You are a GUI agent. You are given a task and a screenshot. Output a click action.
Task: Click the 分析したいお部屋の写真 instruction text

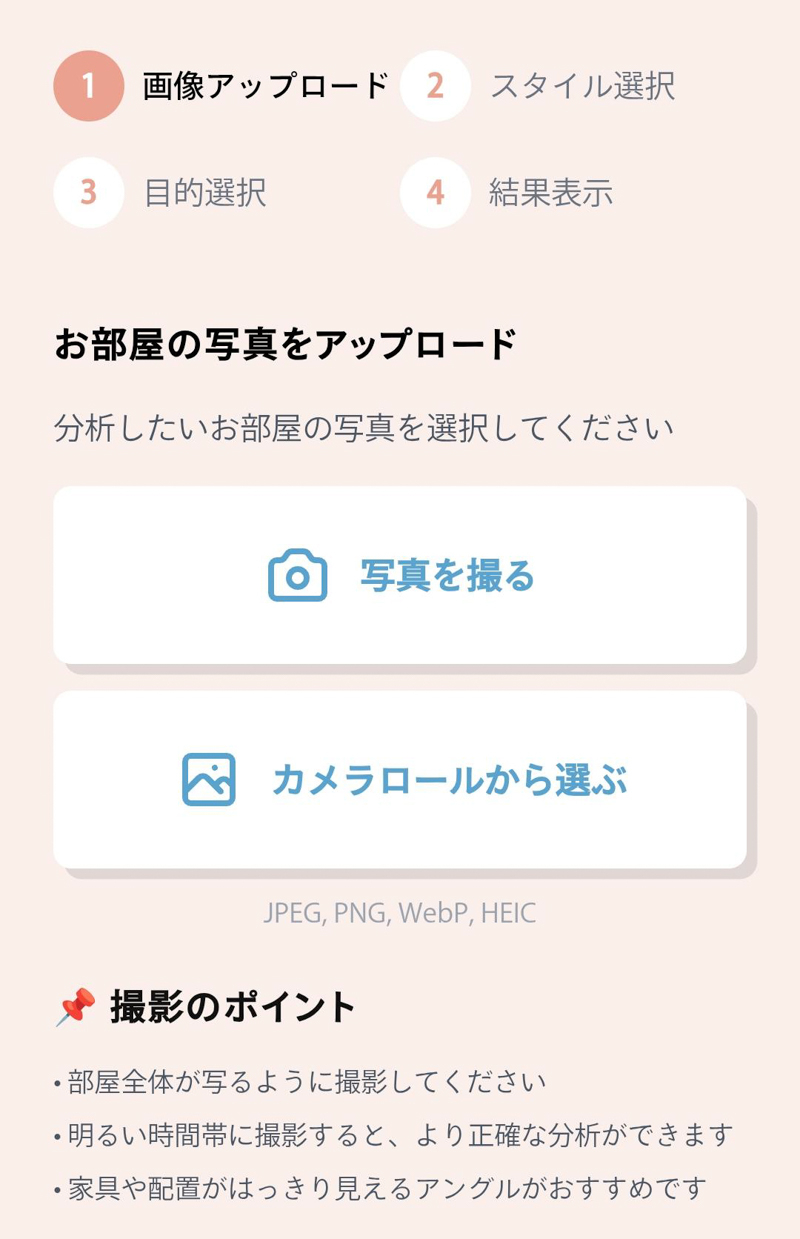(365, 425)
